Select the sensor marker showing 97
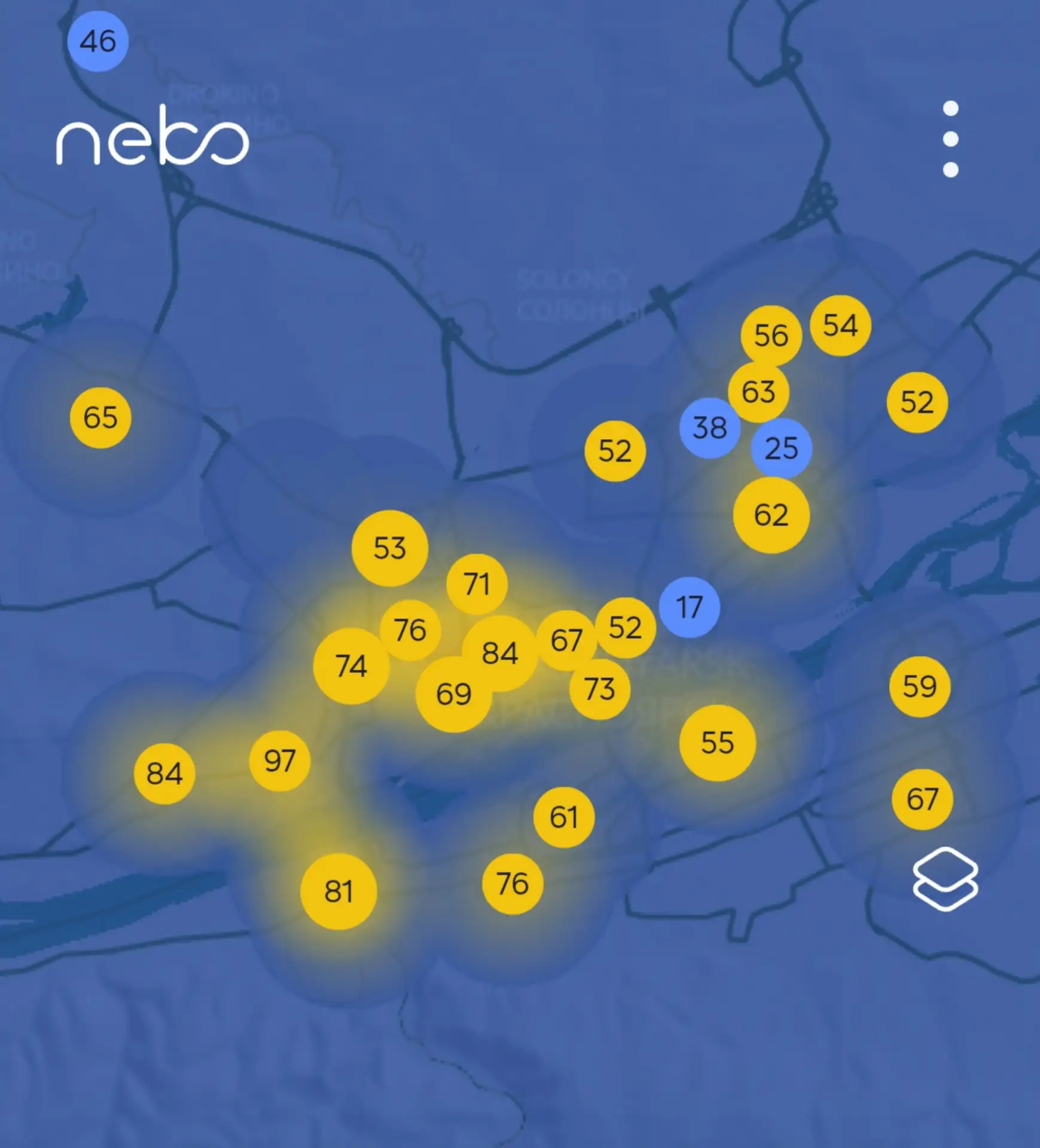Viewport: 1040px width, 1148px height. click(x=279, y=761)
